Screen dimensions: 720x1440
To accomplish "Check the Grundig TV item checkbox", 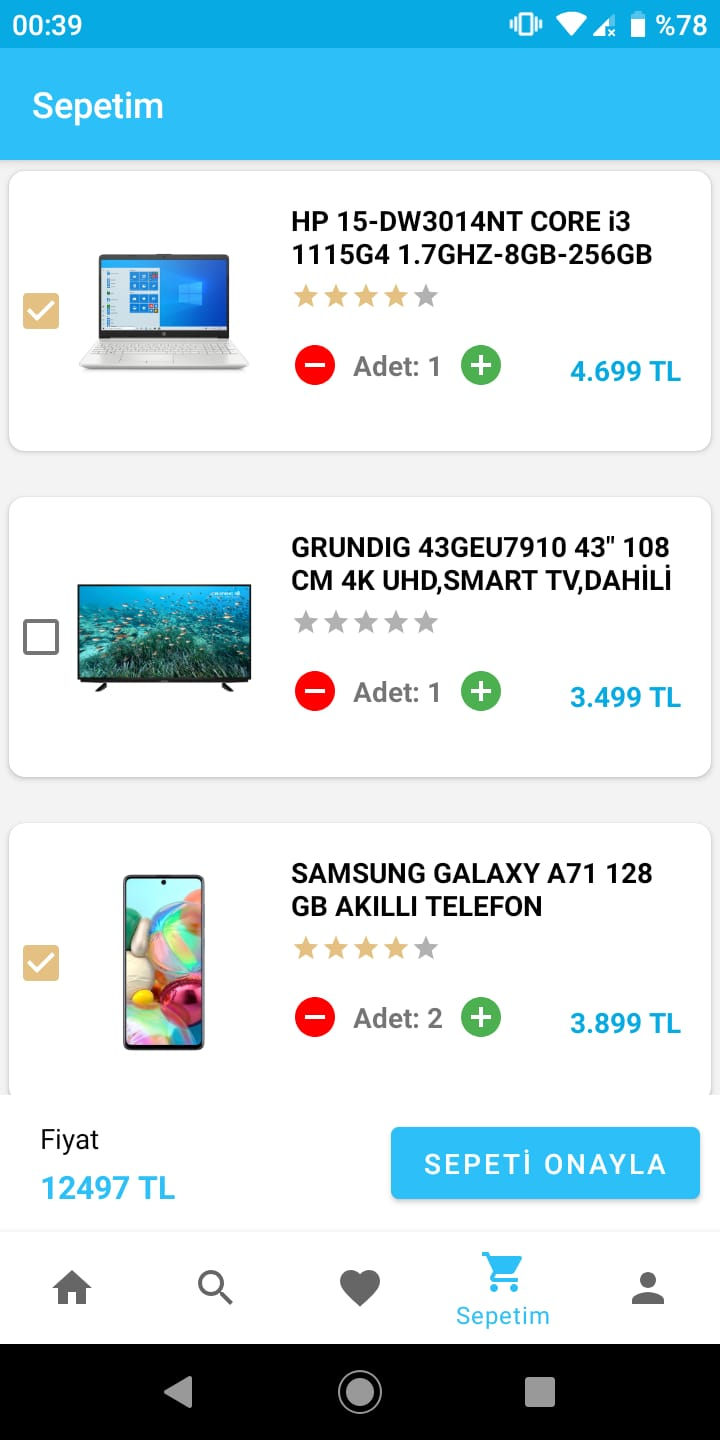I will (41, 637).
